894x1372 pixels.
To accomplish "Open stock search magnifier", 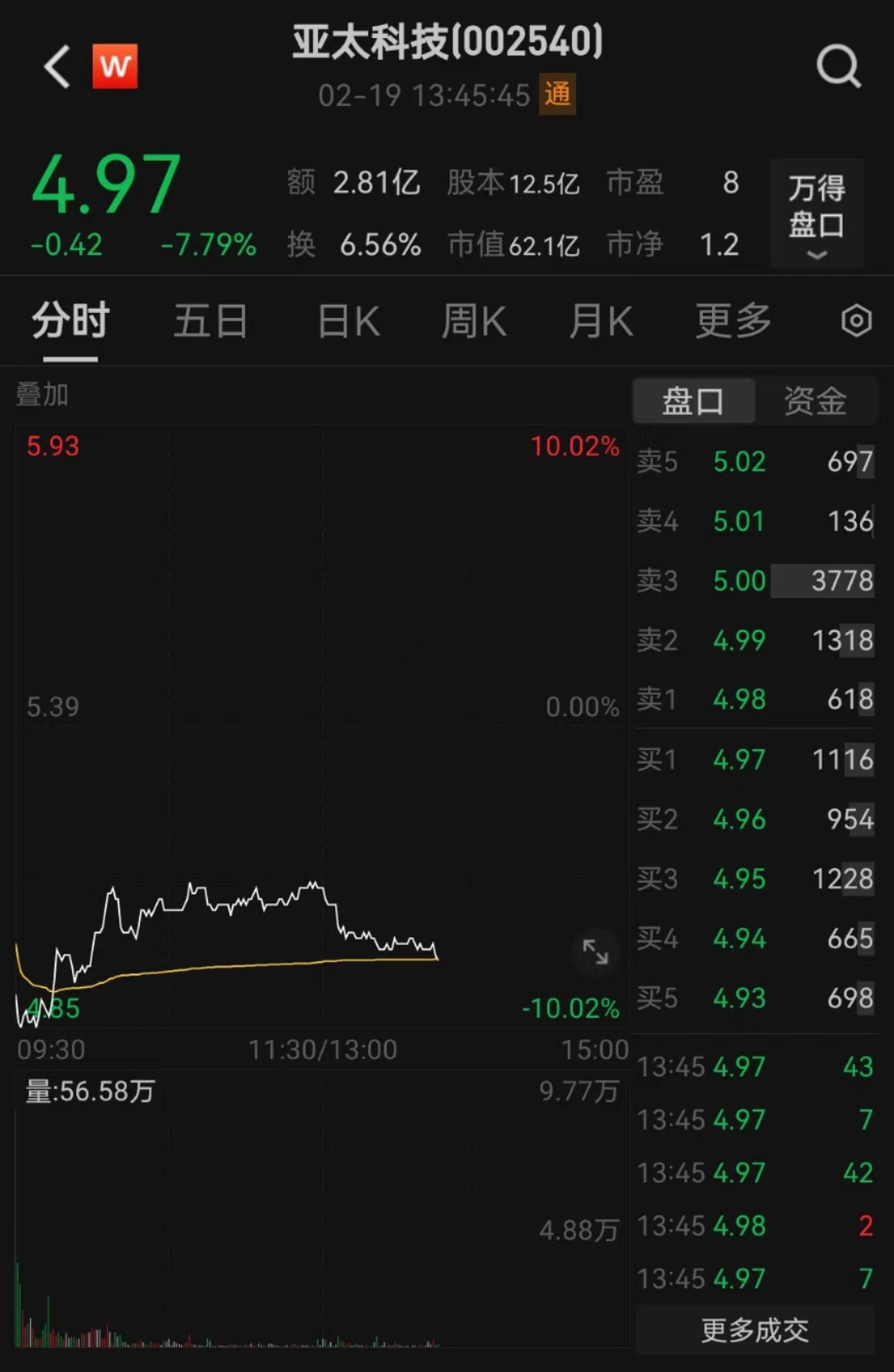I will tap(839, 66).
